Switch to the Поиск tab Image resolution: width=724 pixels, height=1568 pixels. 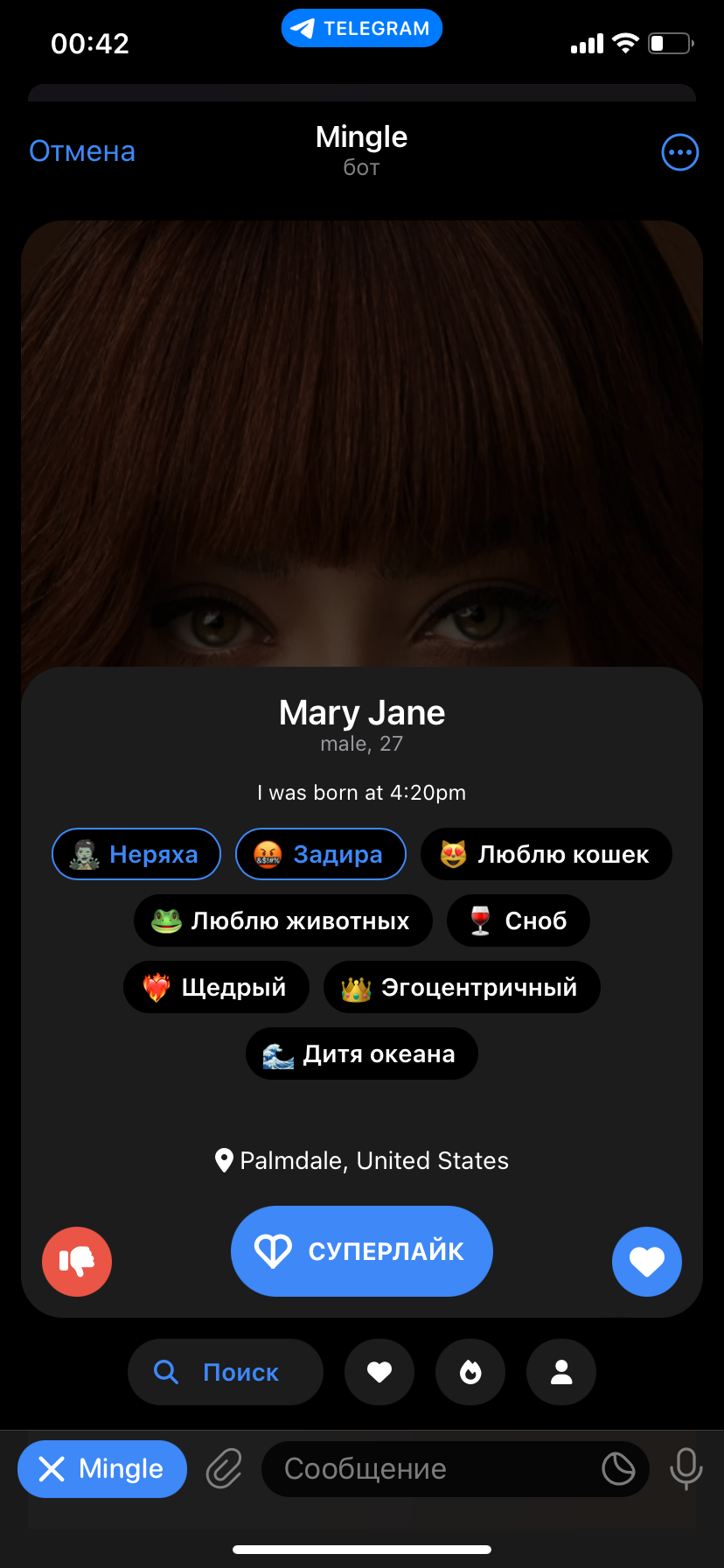point(225,1372)
